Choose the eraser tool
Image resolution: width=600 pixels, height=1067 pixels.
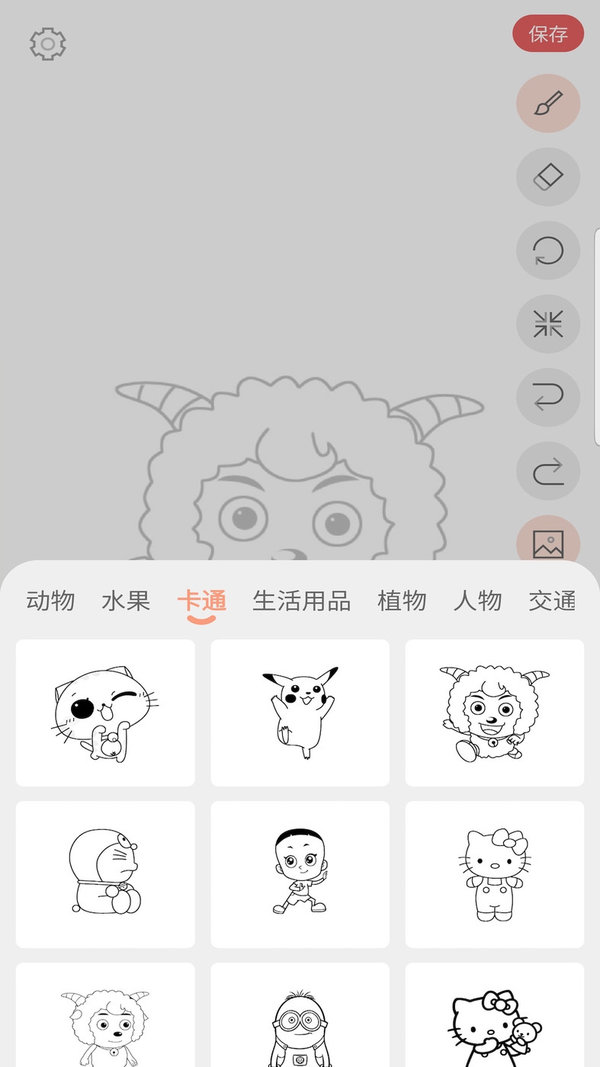[548, 177]
